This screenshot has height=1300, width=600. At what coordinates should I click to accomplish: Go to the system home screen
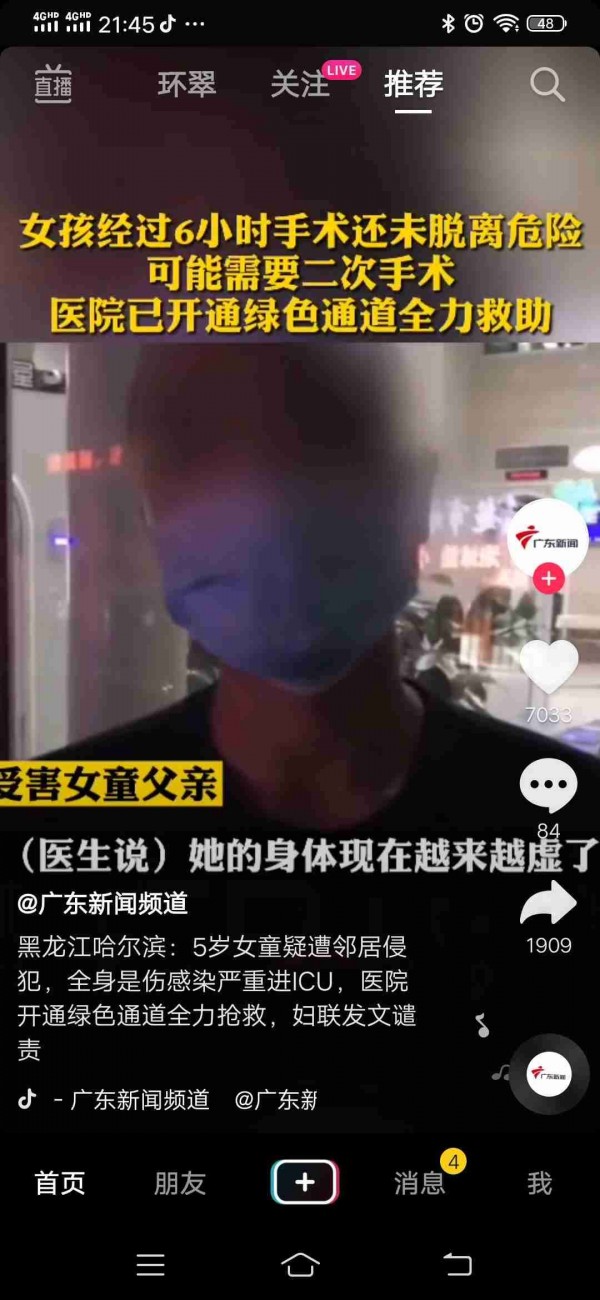pos(300,1265)
